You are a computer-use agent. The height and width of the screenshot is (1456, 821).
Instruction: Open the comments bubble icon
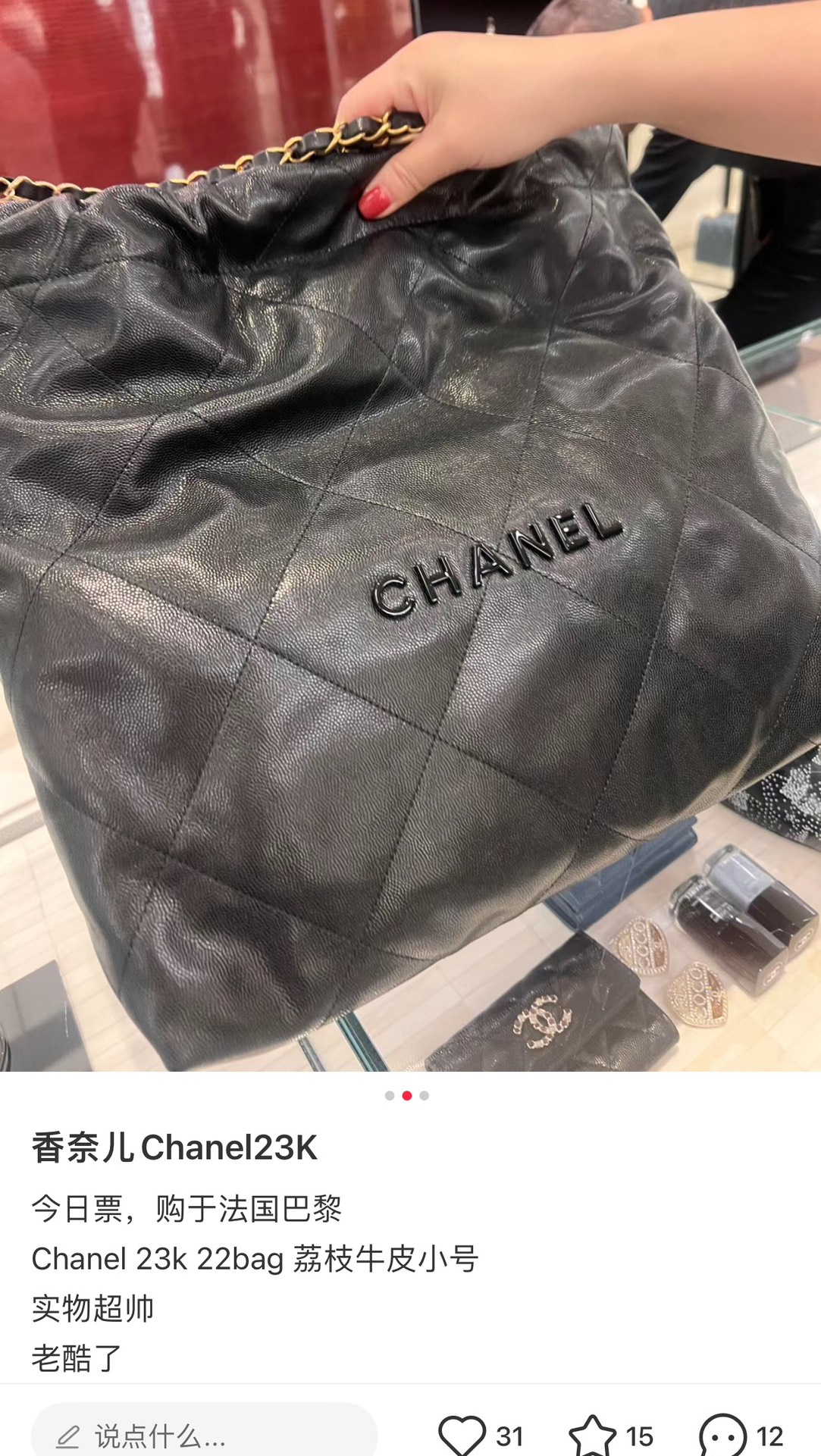point(722,1435)
